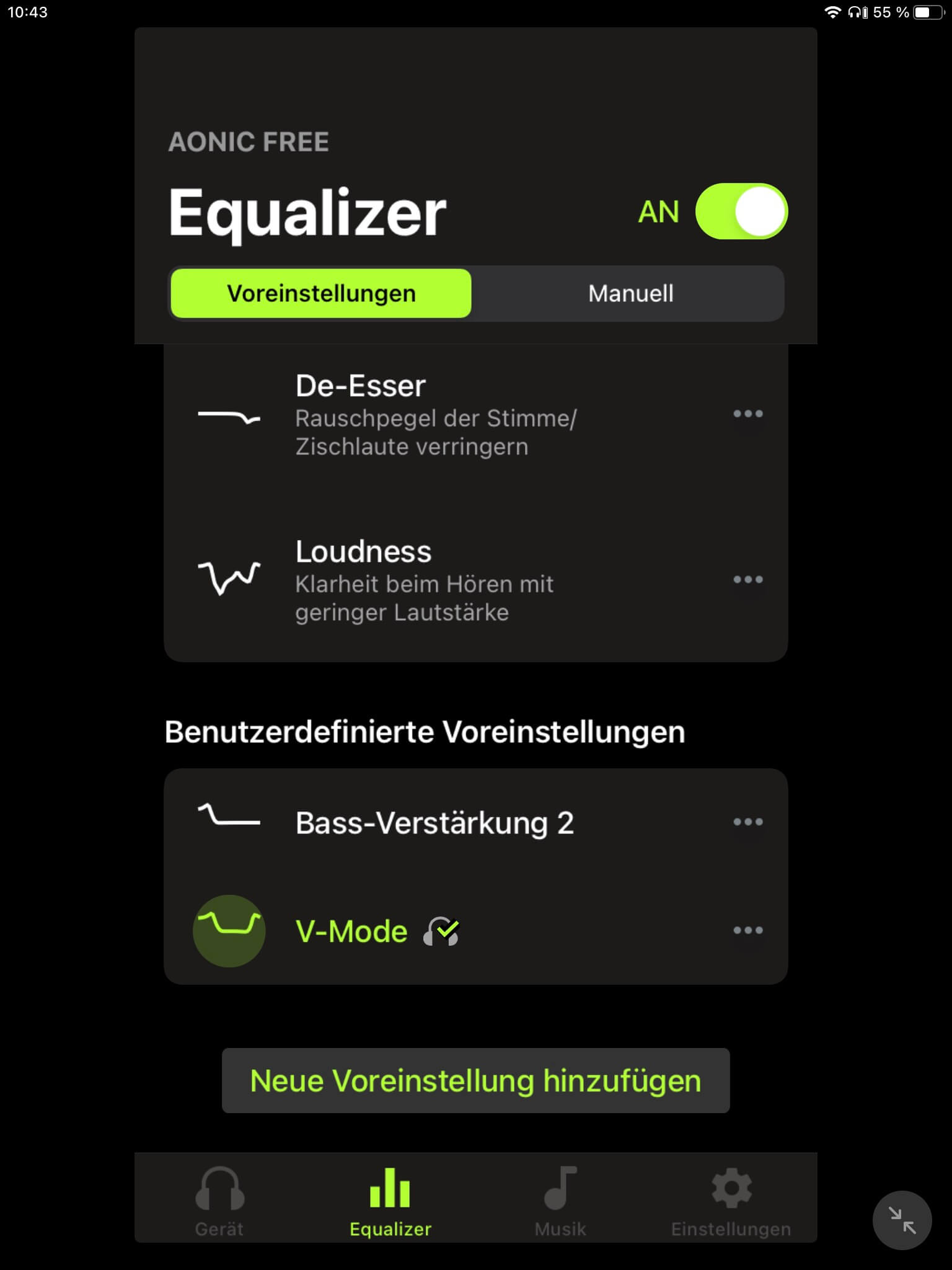
Task: Select the Voreinstellungen tab
Action: (x=321, y=293)
